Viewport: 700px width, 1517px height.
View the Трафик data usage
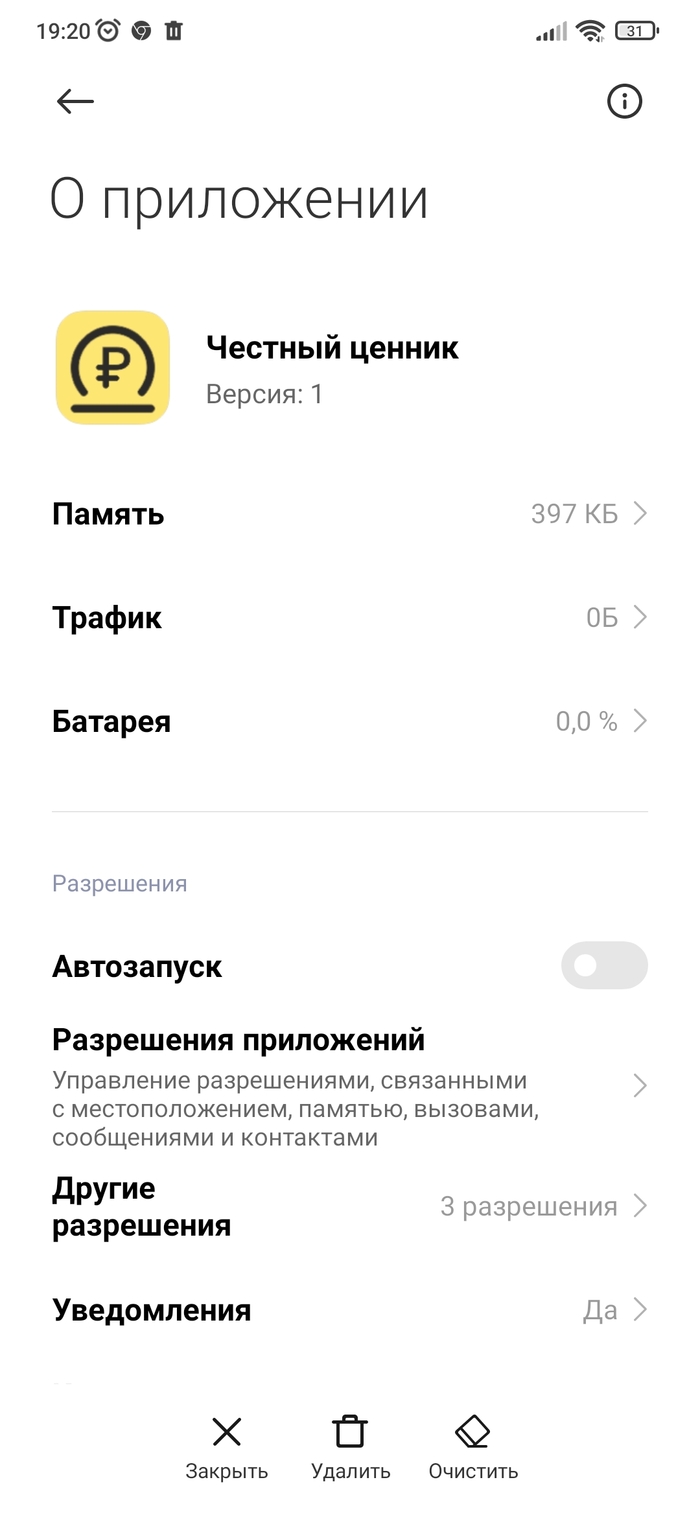(x=350, y=618)
